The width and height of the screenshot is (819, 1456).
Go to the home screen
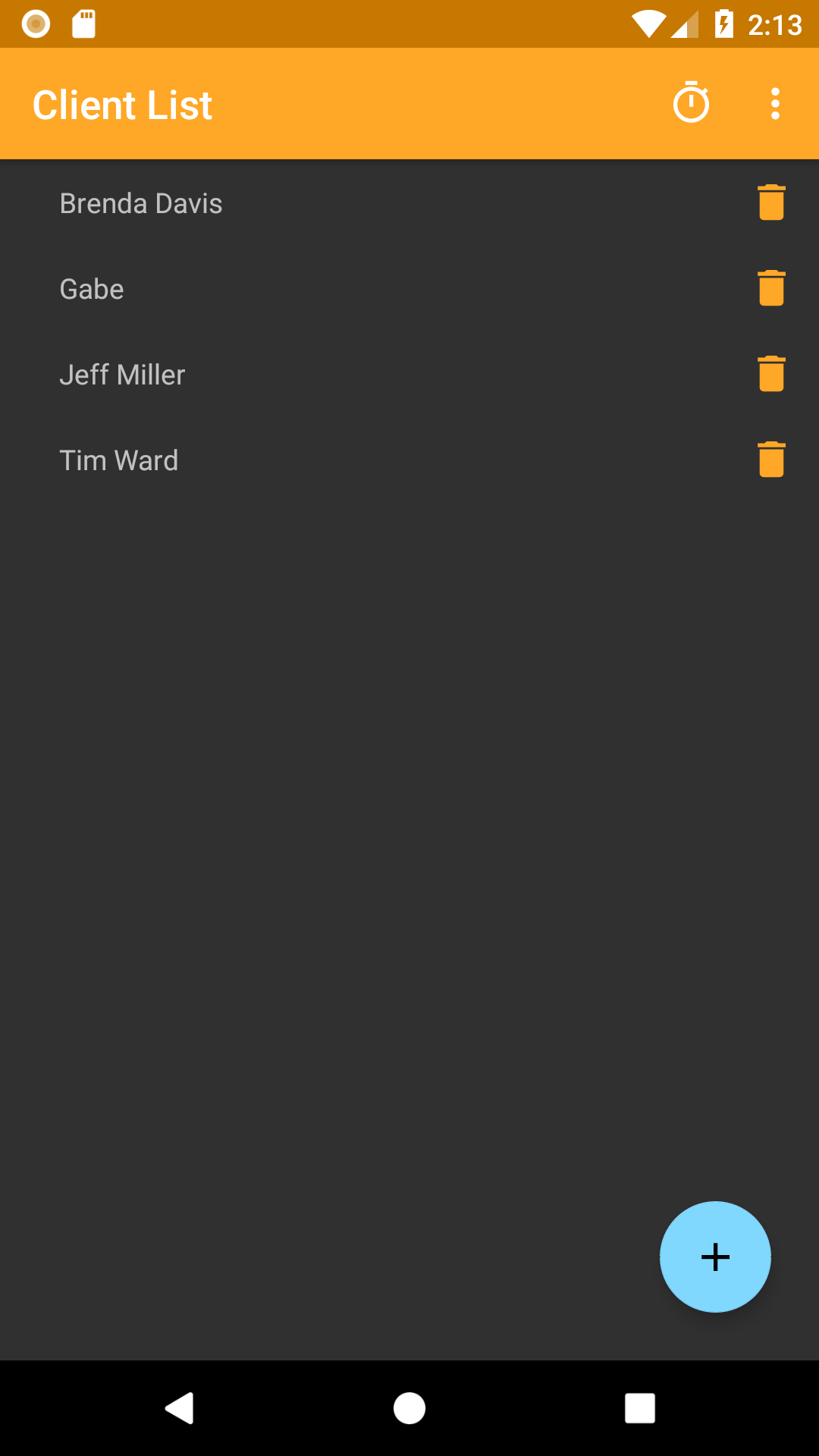point(409,1408)
